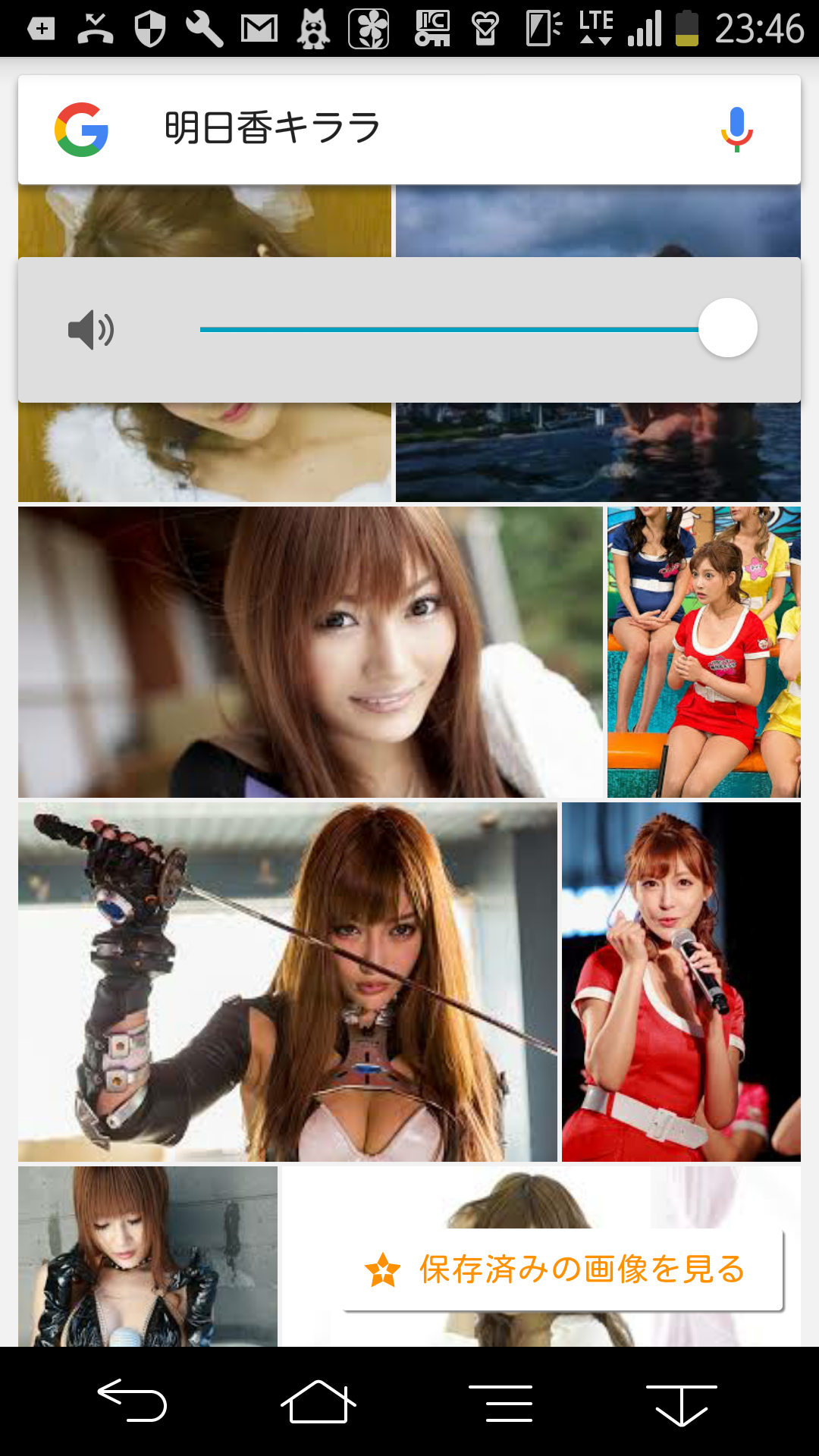
Task: Go back using the system back button
Action: click(132, 1401)
